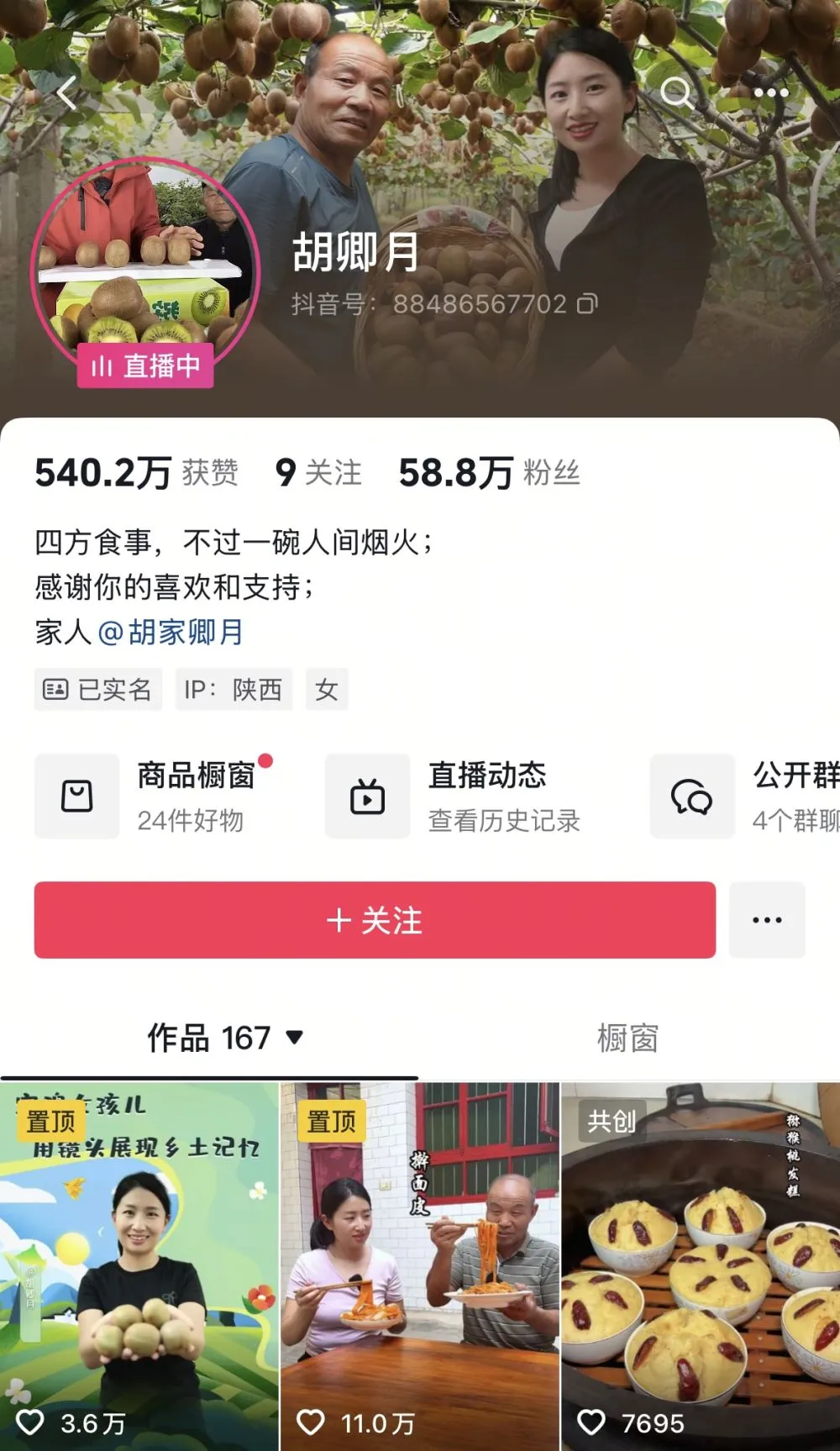View the 58.8万 粉丝 follower list
The width and height of the screenshot is (840, 1451).
489,473
